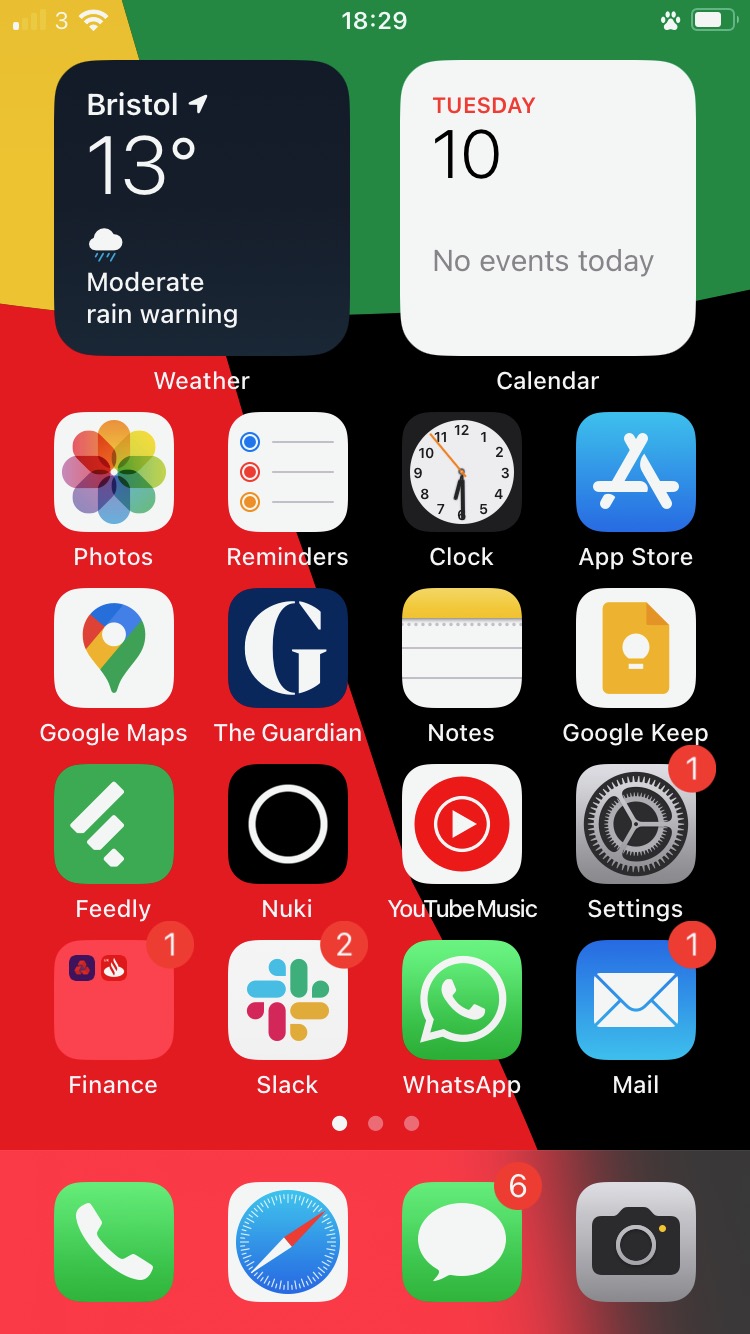Launch the Reminders app

(x=287, y=471)
